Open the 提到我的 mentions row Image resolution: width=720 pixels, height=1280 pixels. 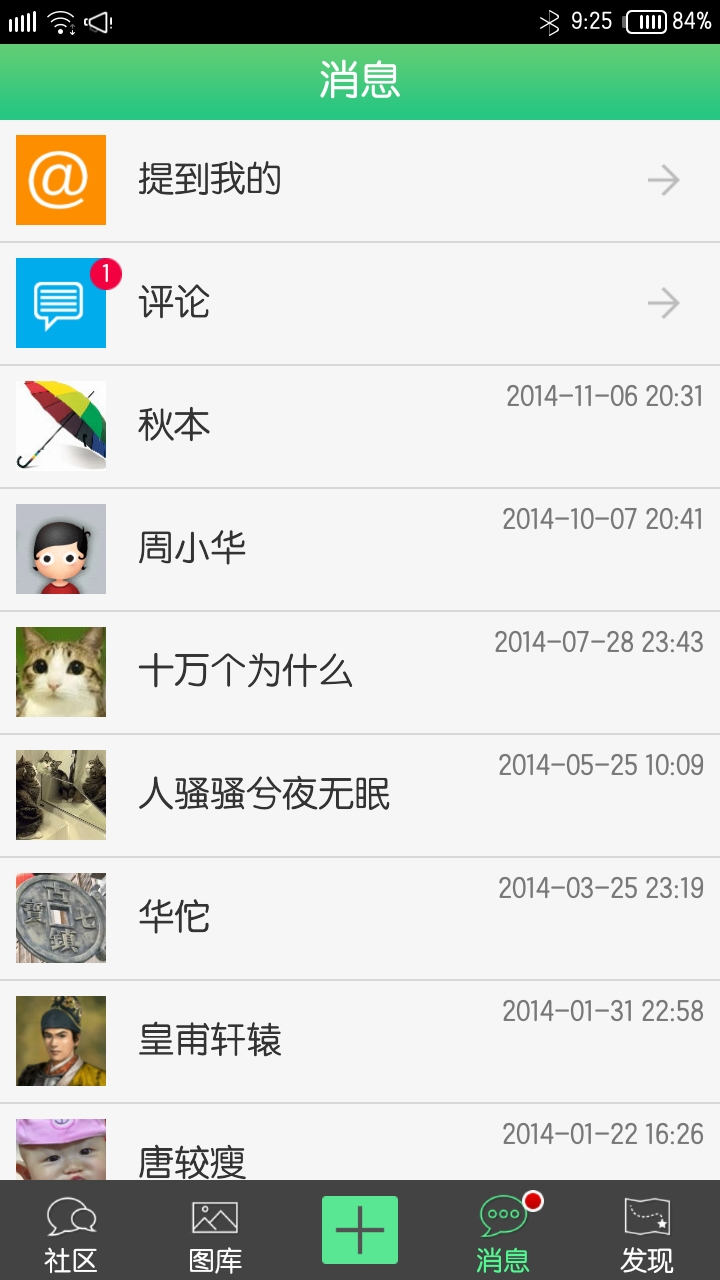point(360,181)
